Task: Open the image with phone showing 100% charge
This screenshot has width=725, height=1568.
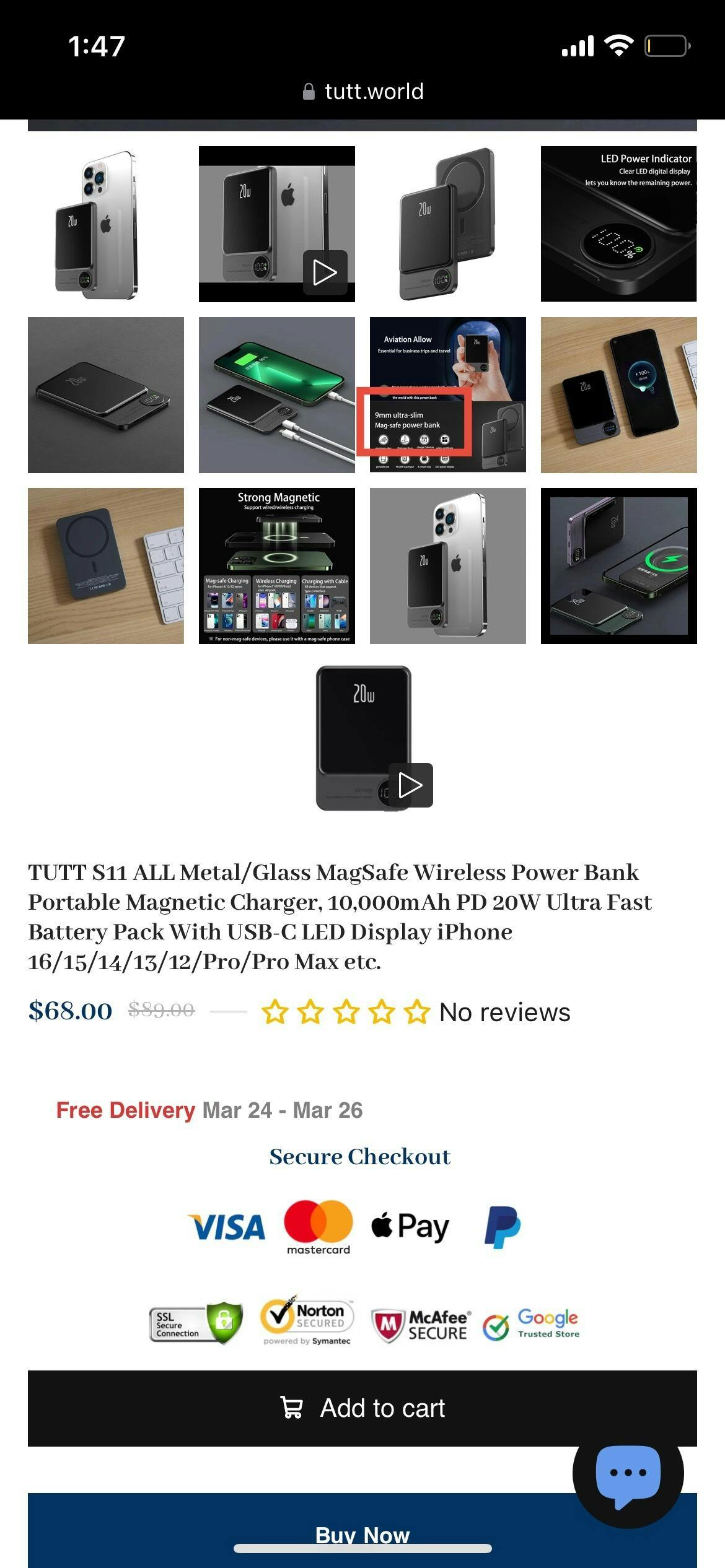Action: pyautogui.click(x=618, y=395)
